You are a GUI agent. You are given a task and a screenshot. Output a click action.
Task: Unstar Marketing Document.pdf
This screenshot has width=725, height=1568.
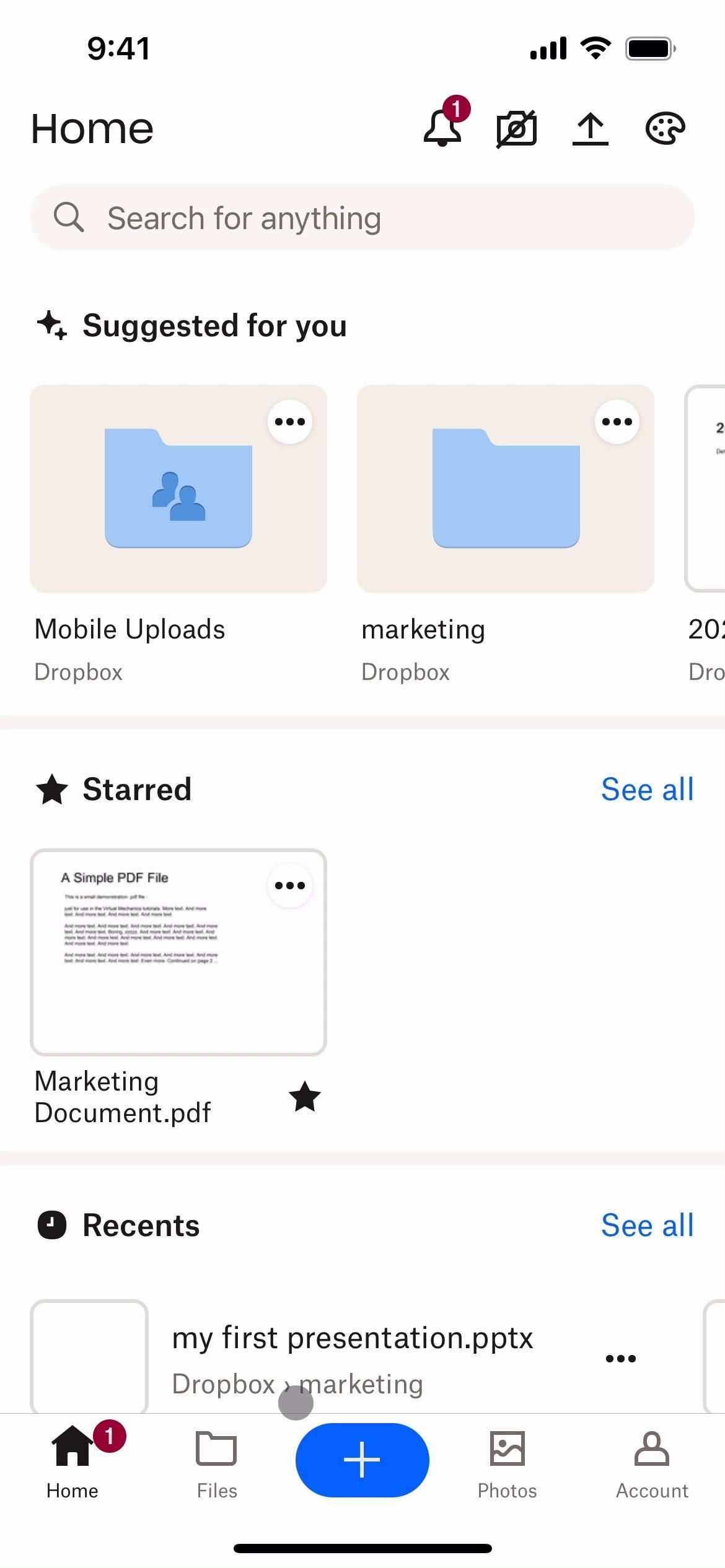[x=305, y=1097]
